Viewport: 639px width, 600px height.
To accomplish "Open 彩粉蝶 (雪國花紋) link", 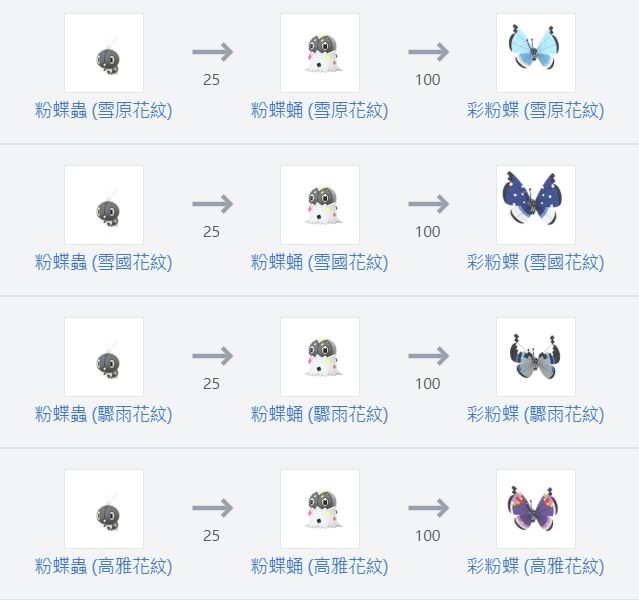I will pos(535,262).
